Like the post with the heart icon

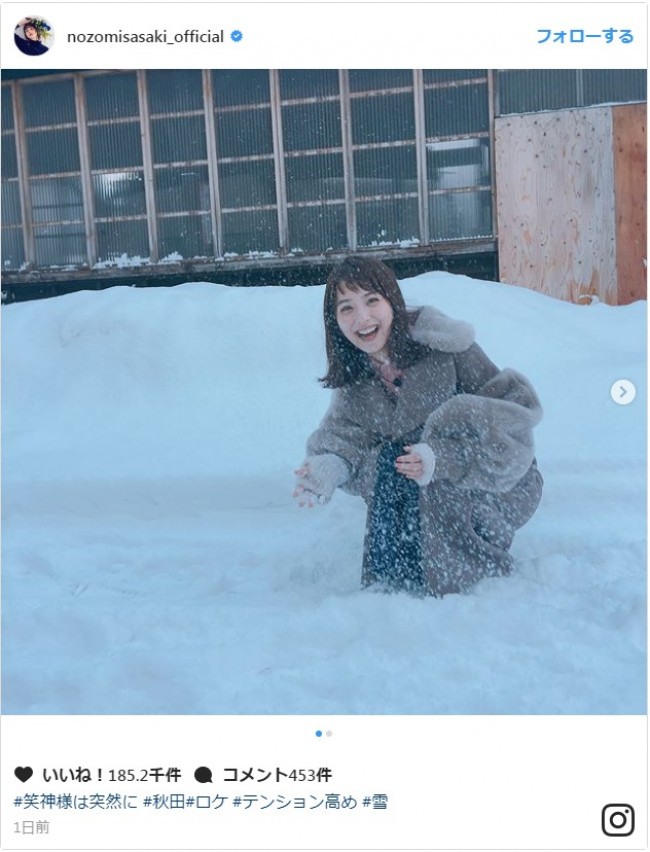point(24,774)
